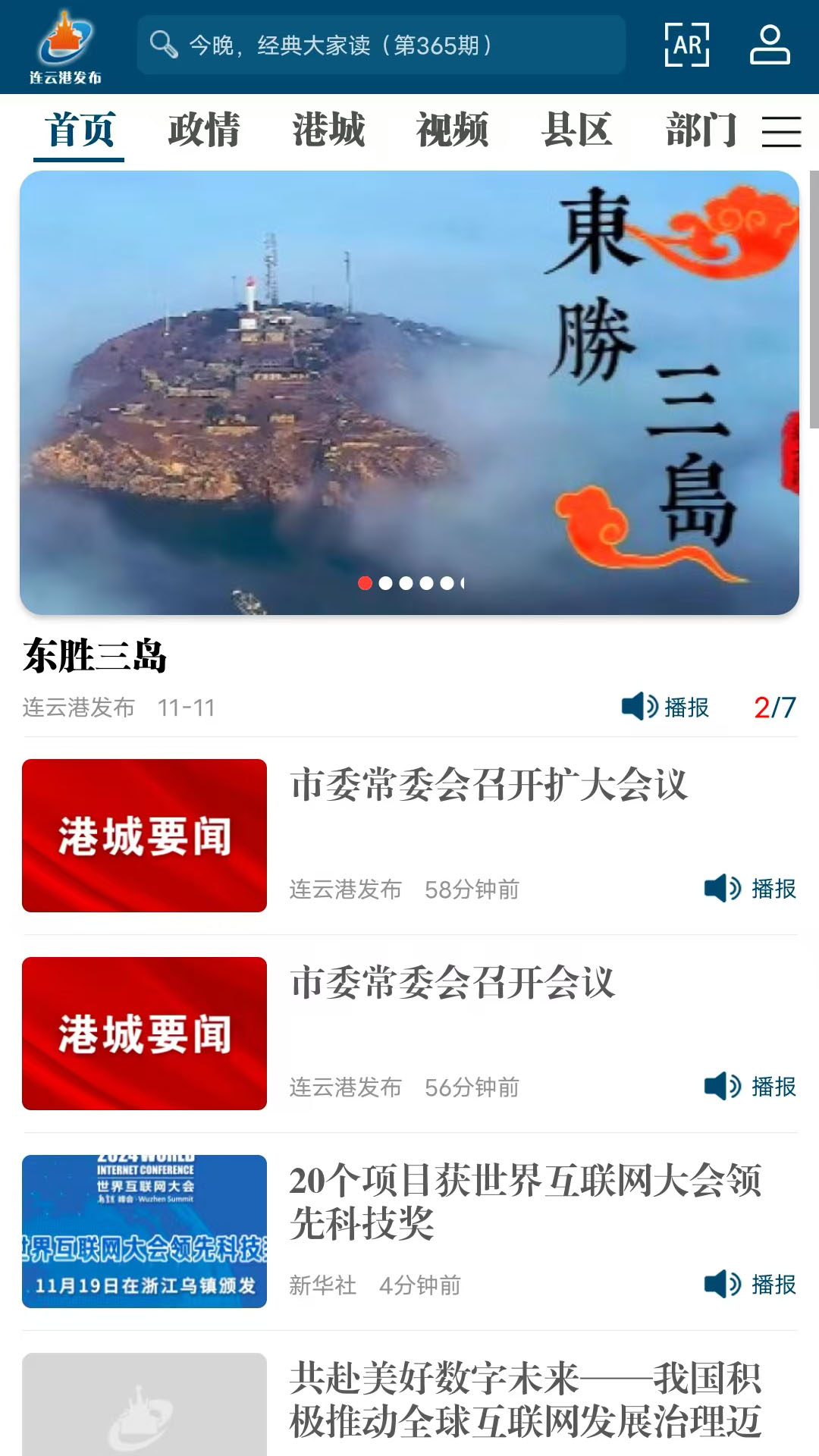Switch to the 部门 tab

701,130
